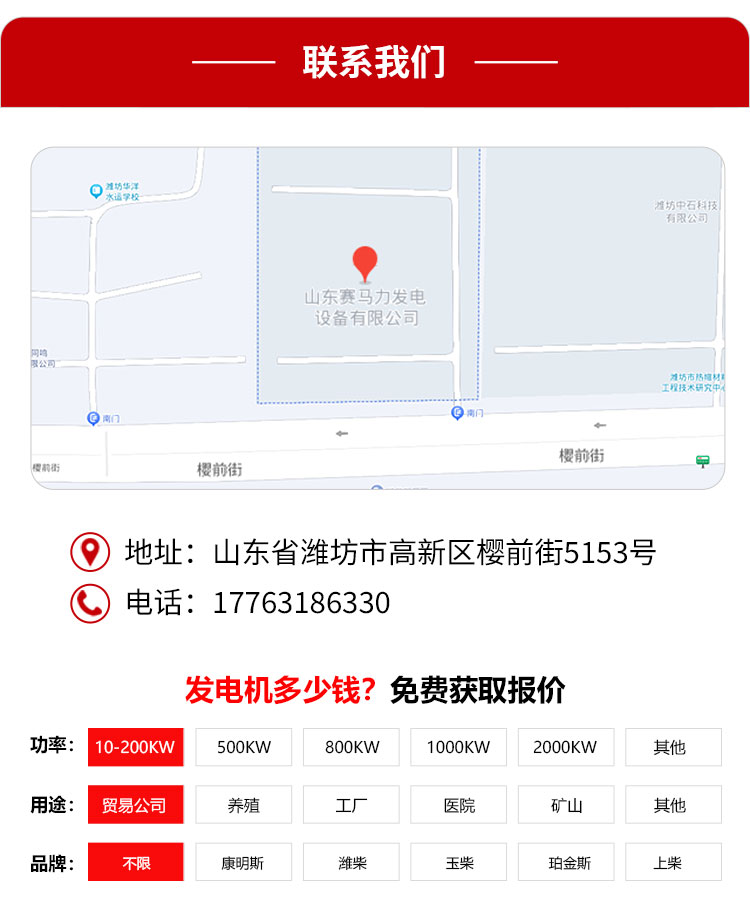Select the 10-200KW power option
750x905 pixels.
[x=135, y=747]
